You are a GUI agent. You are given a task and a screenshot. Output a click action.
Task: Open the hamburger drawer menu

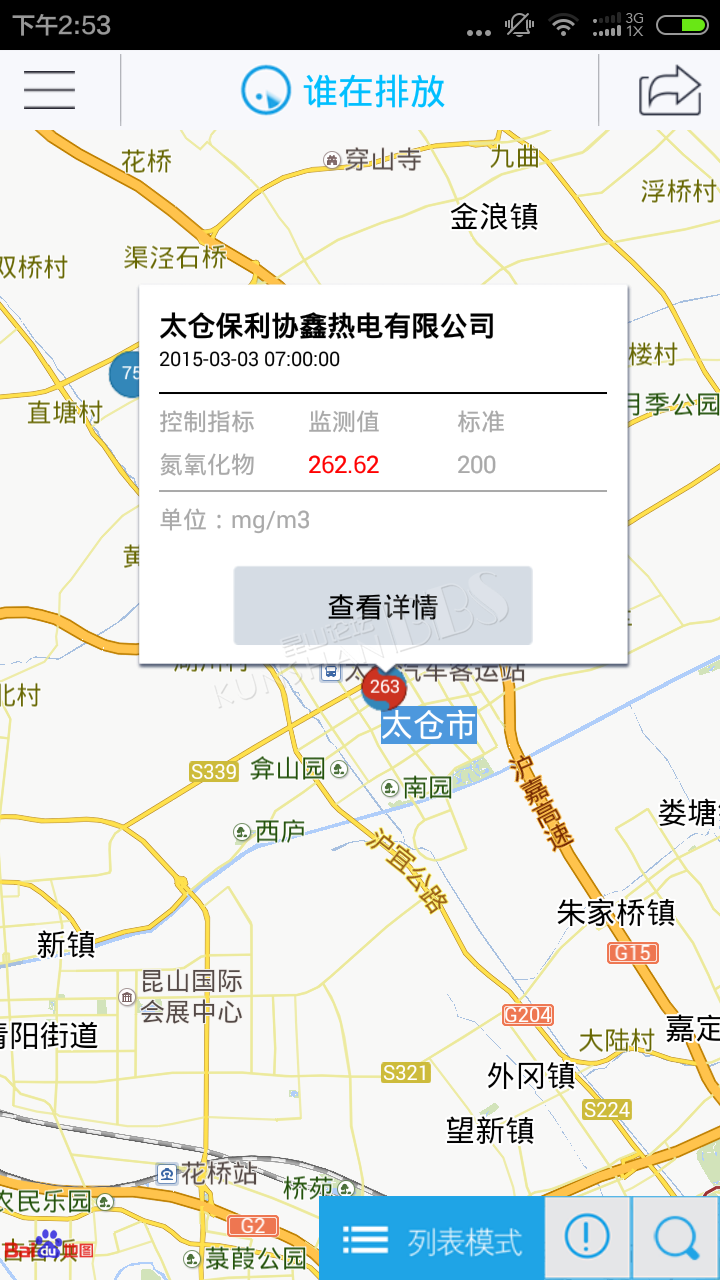(x=49, y=90)
